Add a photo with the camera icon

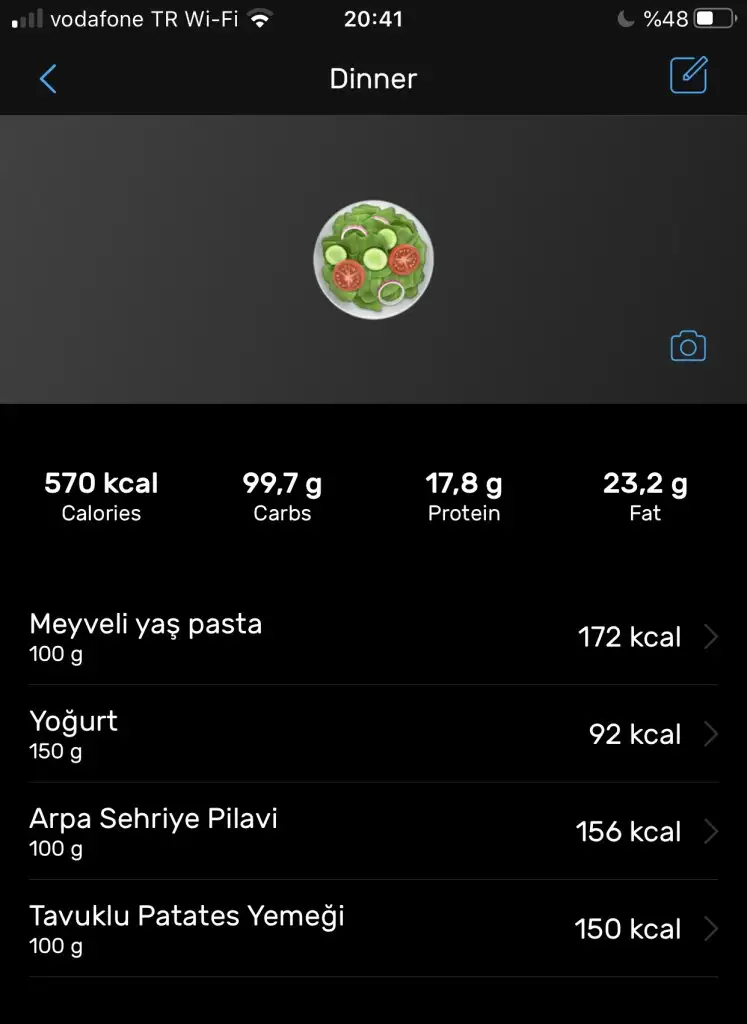(688, 346)
